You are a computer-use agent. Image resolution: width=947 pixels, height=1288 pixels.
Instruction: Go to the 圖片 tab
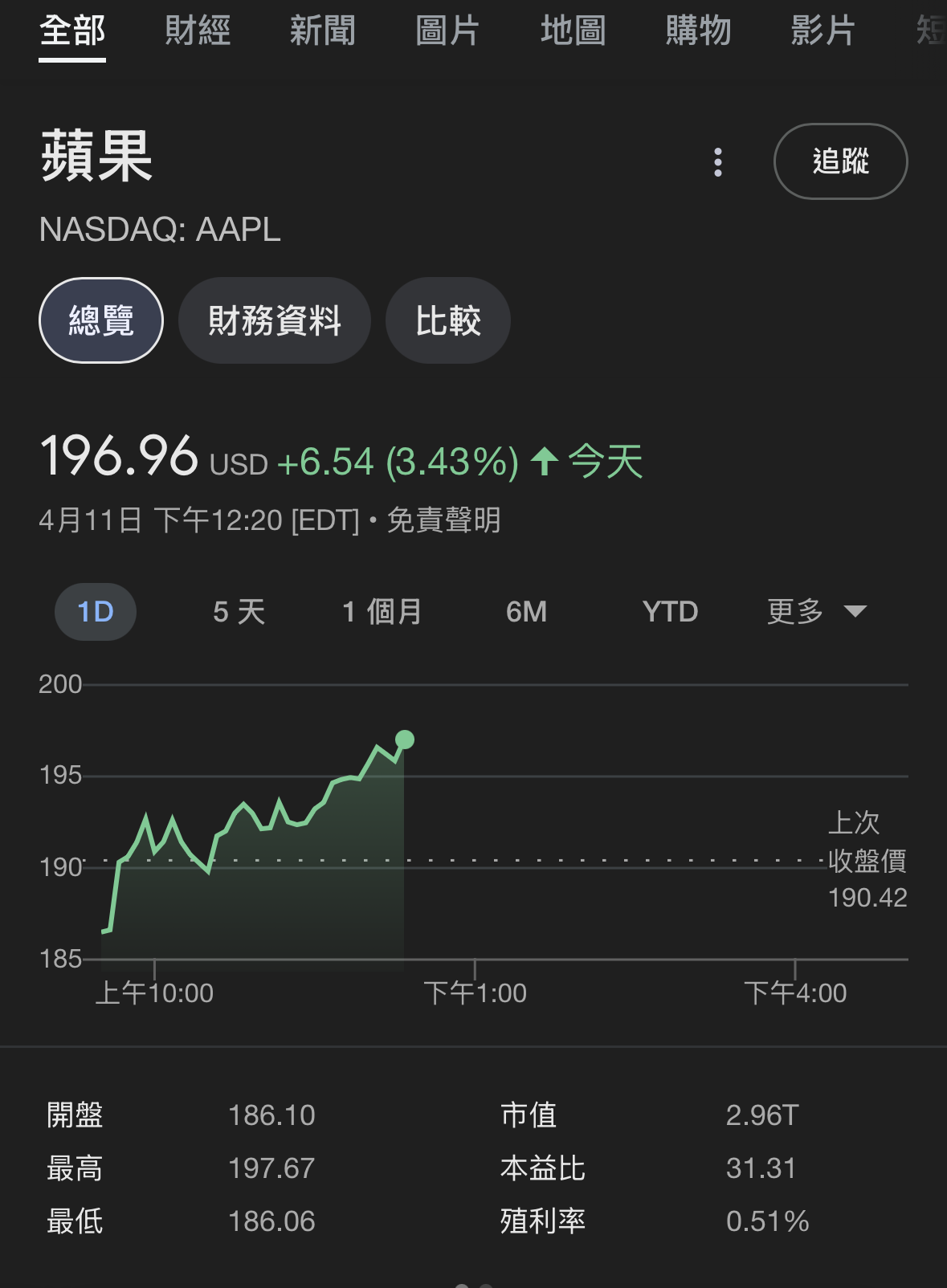pyautogui.click(x=447, y=31)
